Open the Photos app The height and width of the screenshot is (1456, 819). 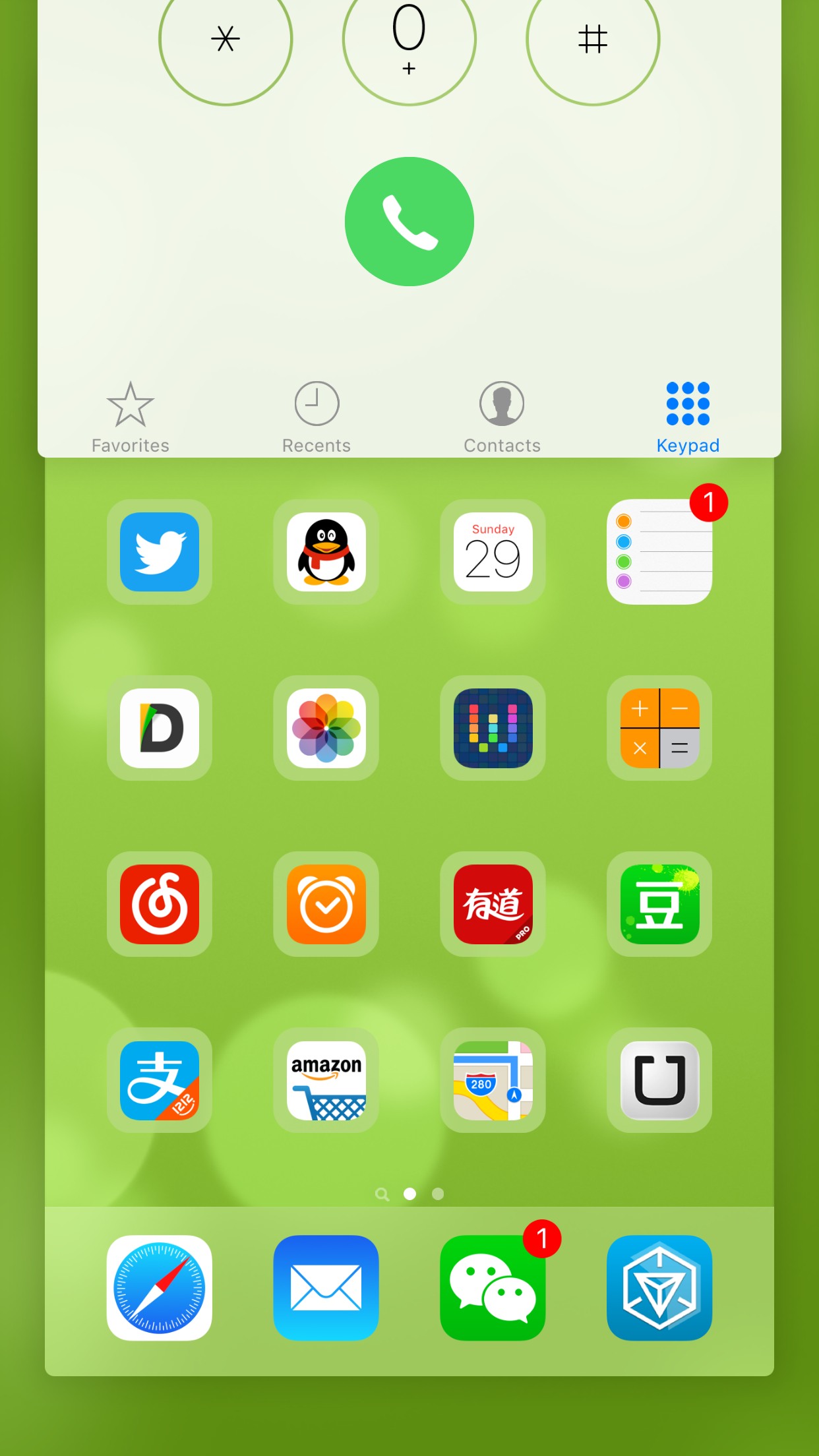(x=326, y=728)
